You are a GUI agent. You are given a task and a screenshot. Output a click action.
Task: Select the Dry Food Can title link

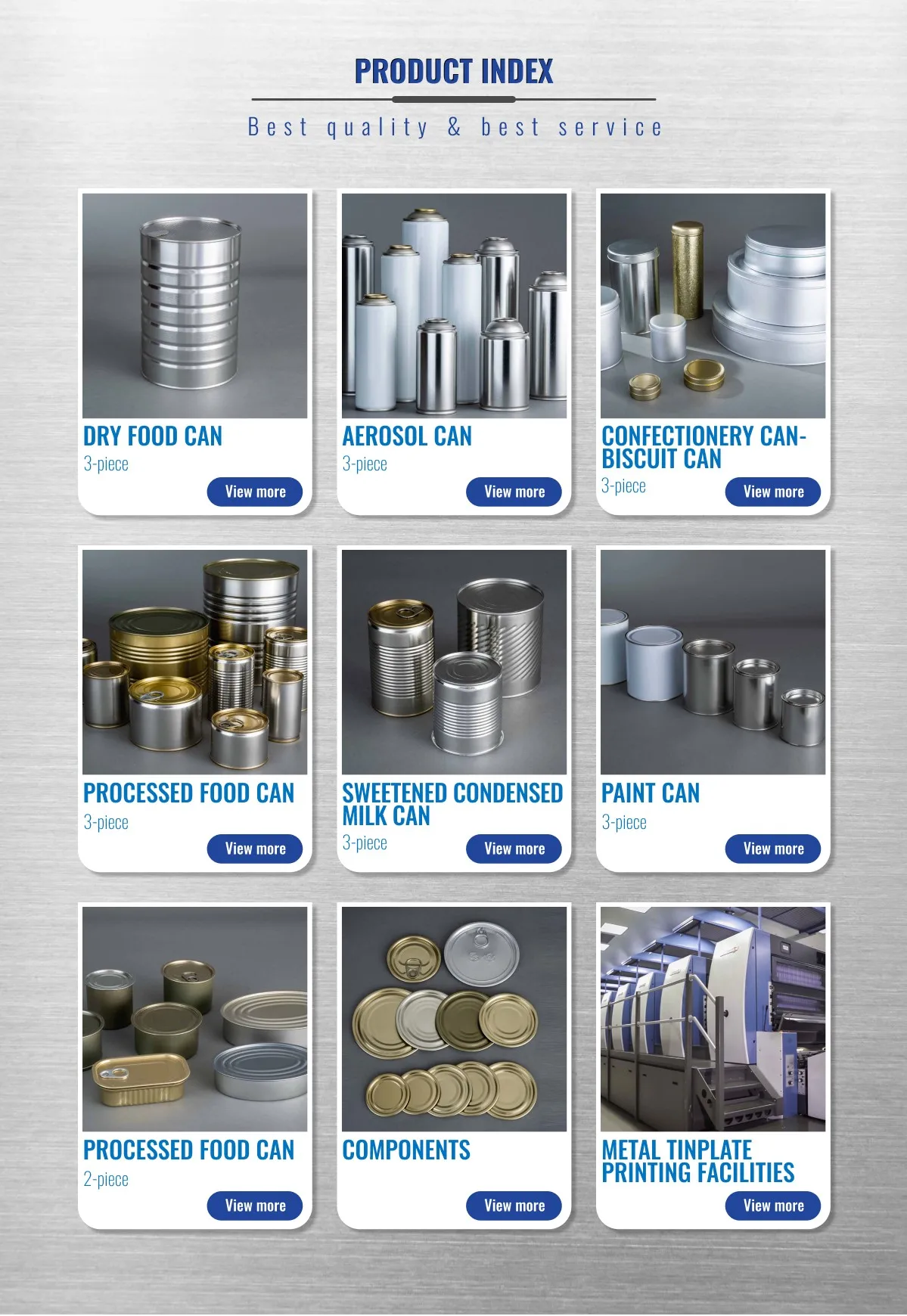pos(152,437)
